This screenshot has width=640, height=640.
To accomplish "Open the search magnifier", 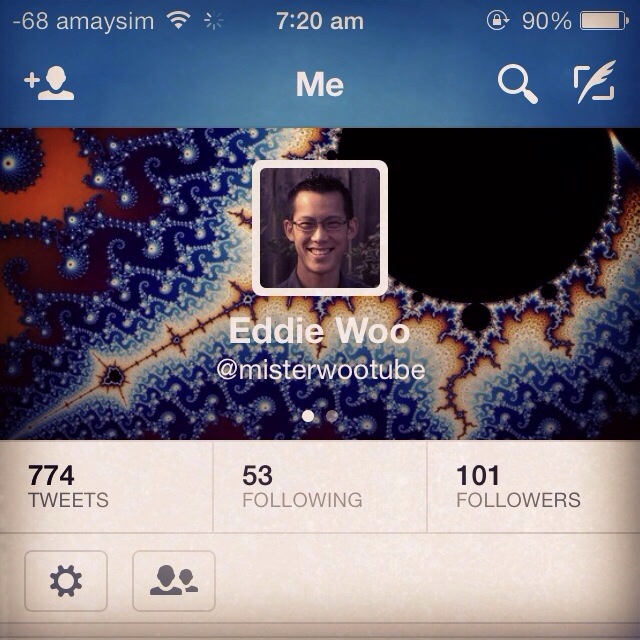I will pyautogui.click(x=517, y=85).
